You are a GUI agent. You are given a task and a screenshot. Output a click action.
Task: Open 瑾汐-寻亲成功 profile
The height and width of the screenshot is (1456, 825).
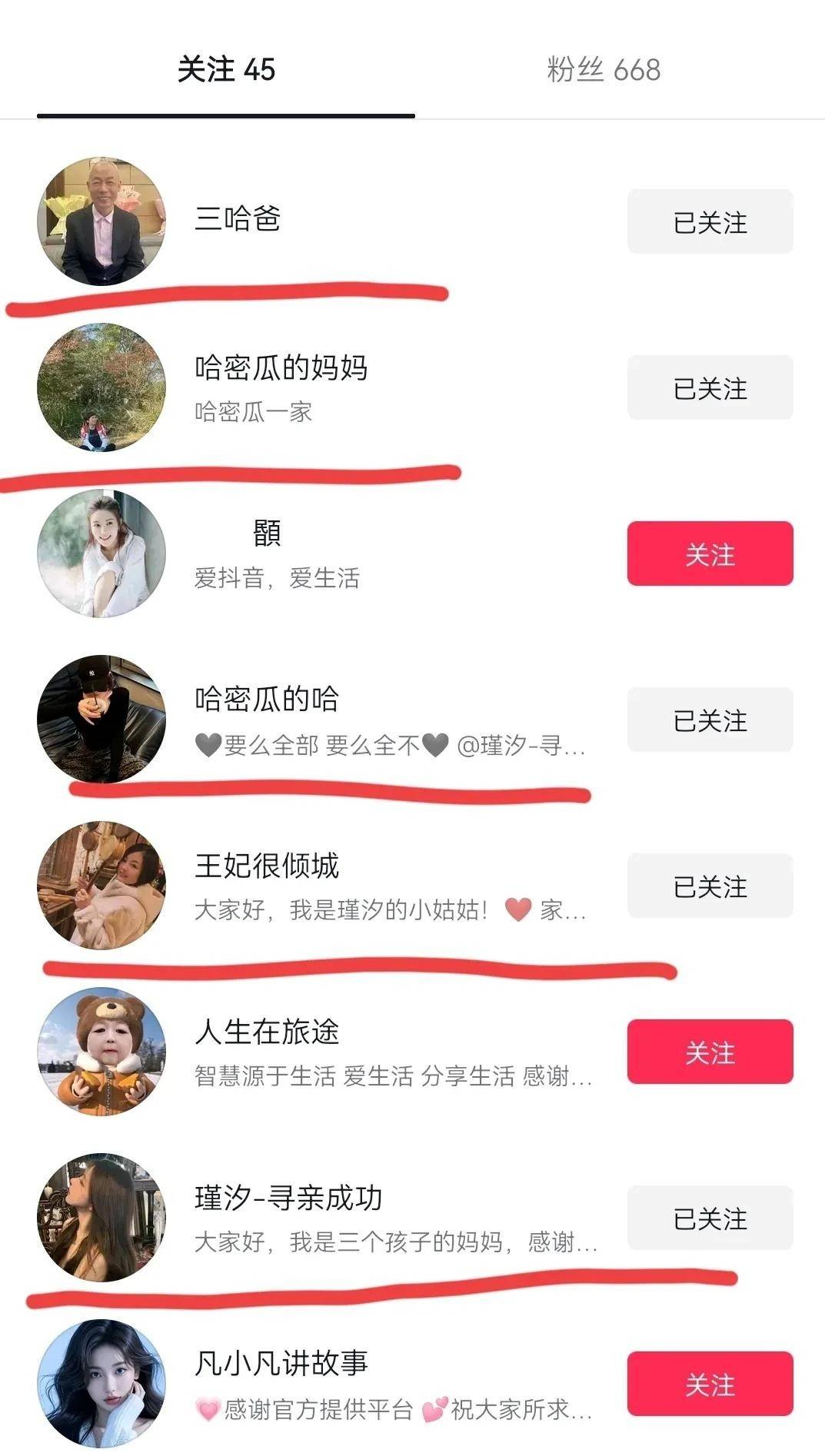tap(288, 1198)
